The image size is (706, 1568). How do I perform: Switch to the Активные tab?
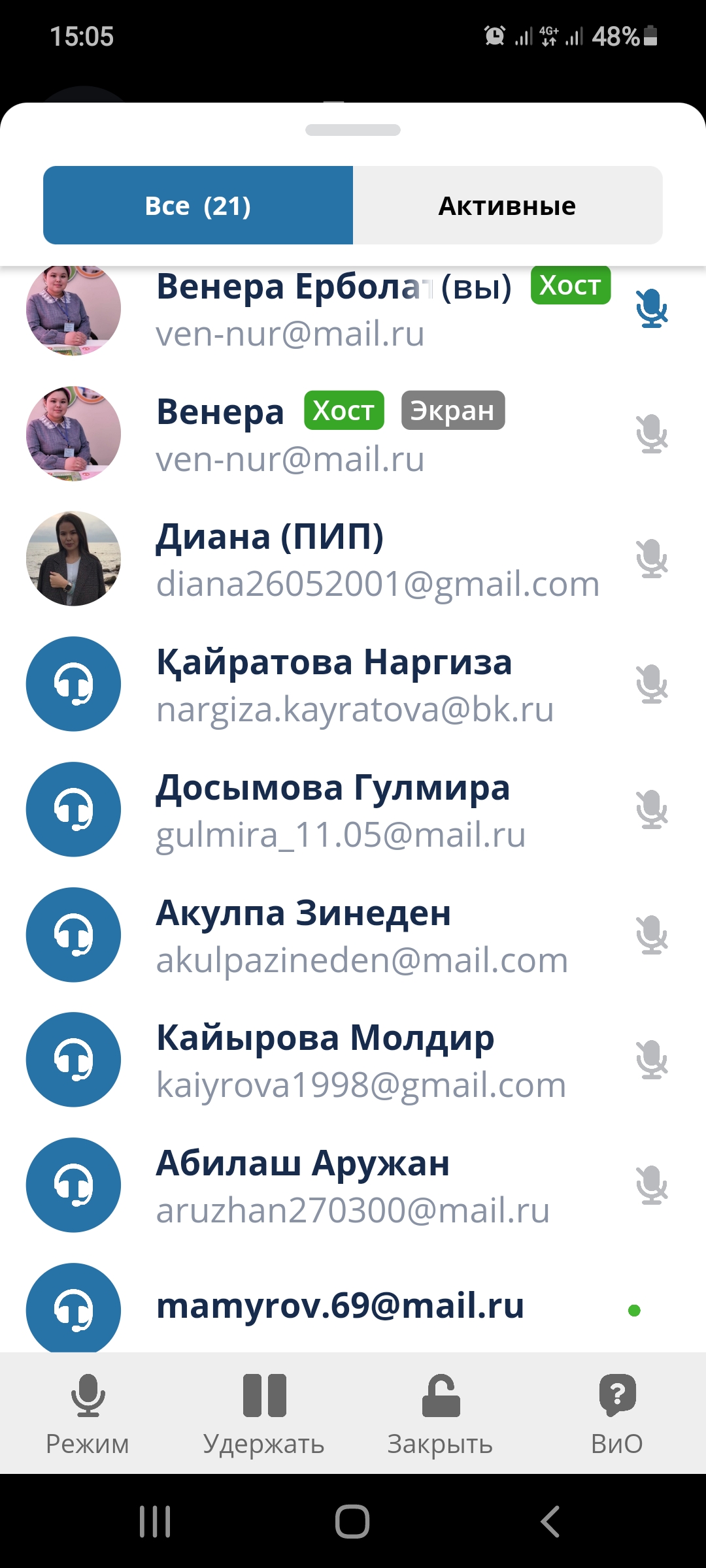pos(507,206)
